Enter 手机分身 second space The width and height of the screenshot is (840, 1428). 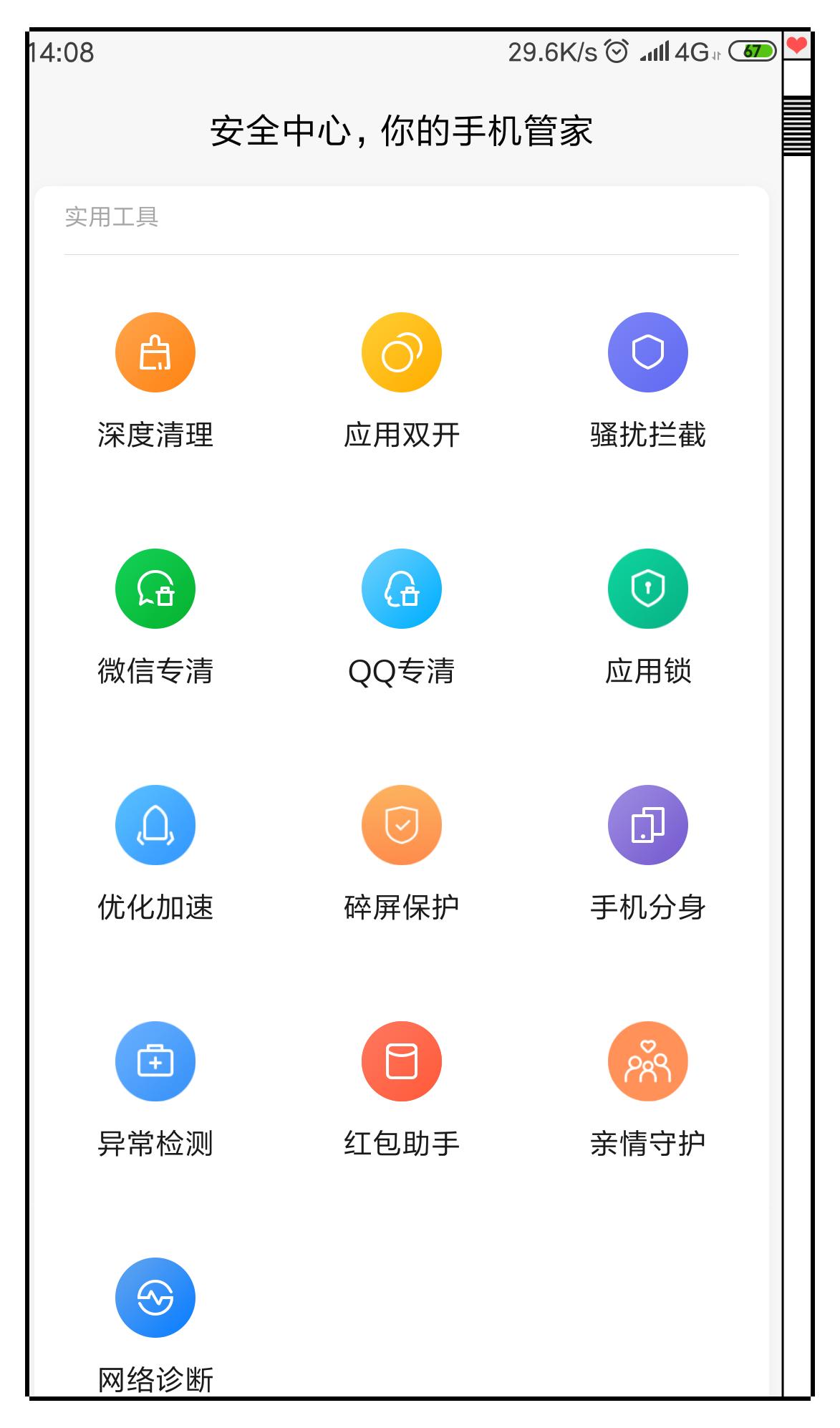(x=648, y=825)
